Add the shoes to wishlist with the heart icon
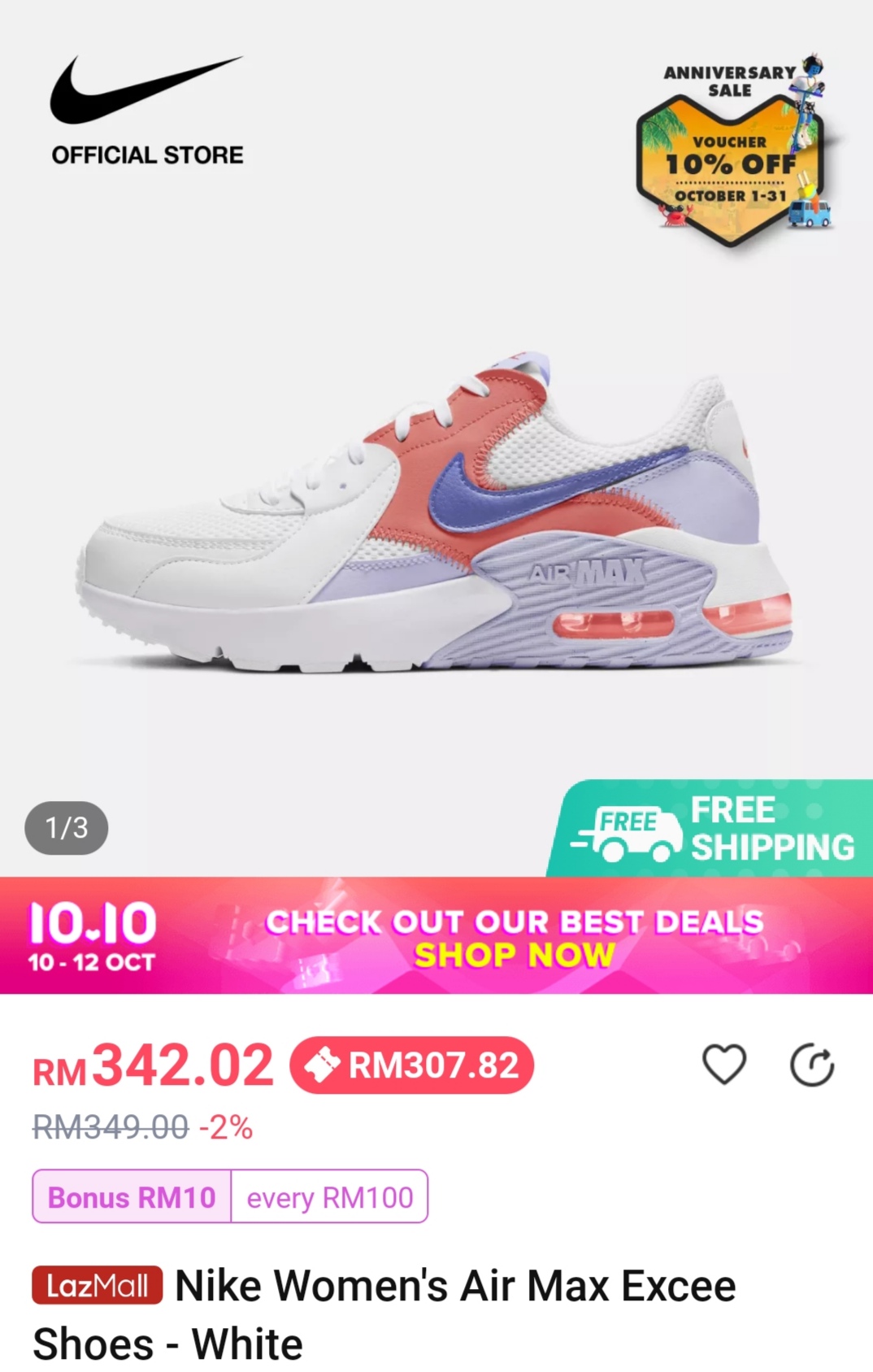The height and width of the screenshot is (1372, 873). pyautogui.click(x=723, y=1065)
